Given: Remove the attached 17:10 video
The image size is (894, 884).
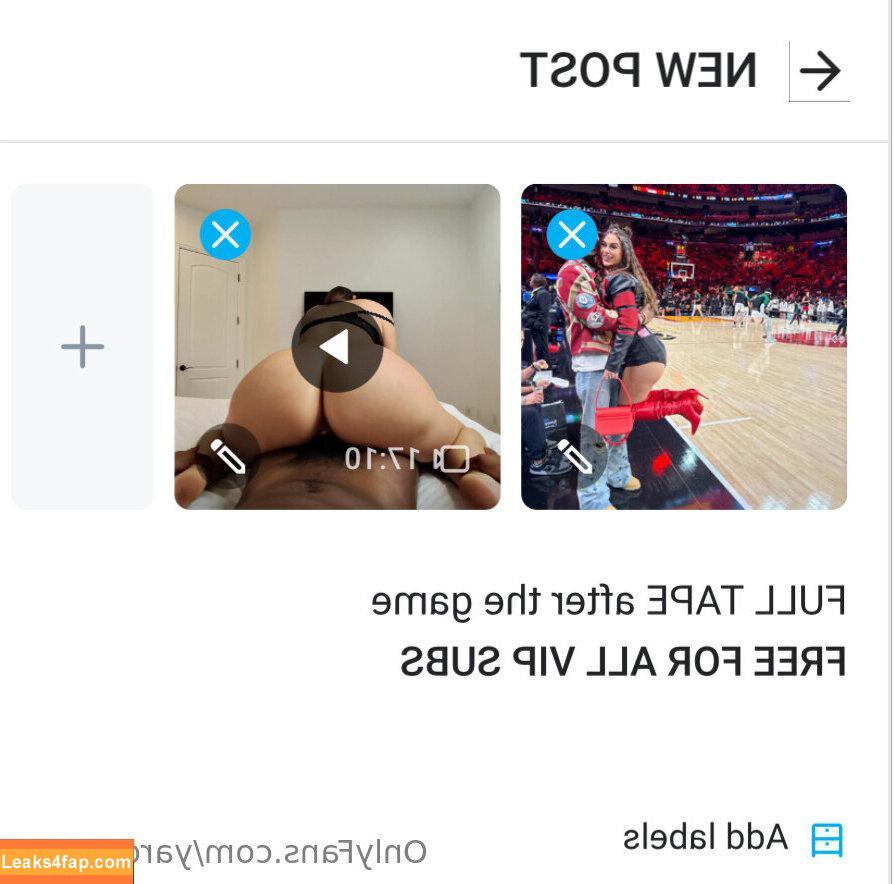Looking at the screenshot, I should (x=225, y=235).
